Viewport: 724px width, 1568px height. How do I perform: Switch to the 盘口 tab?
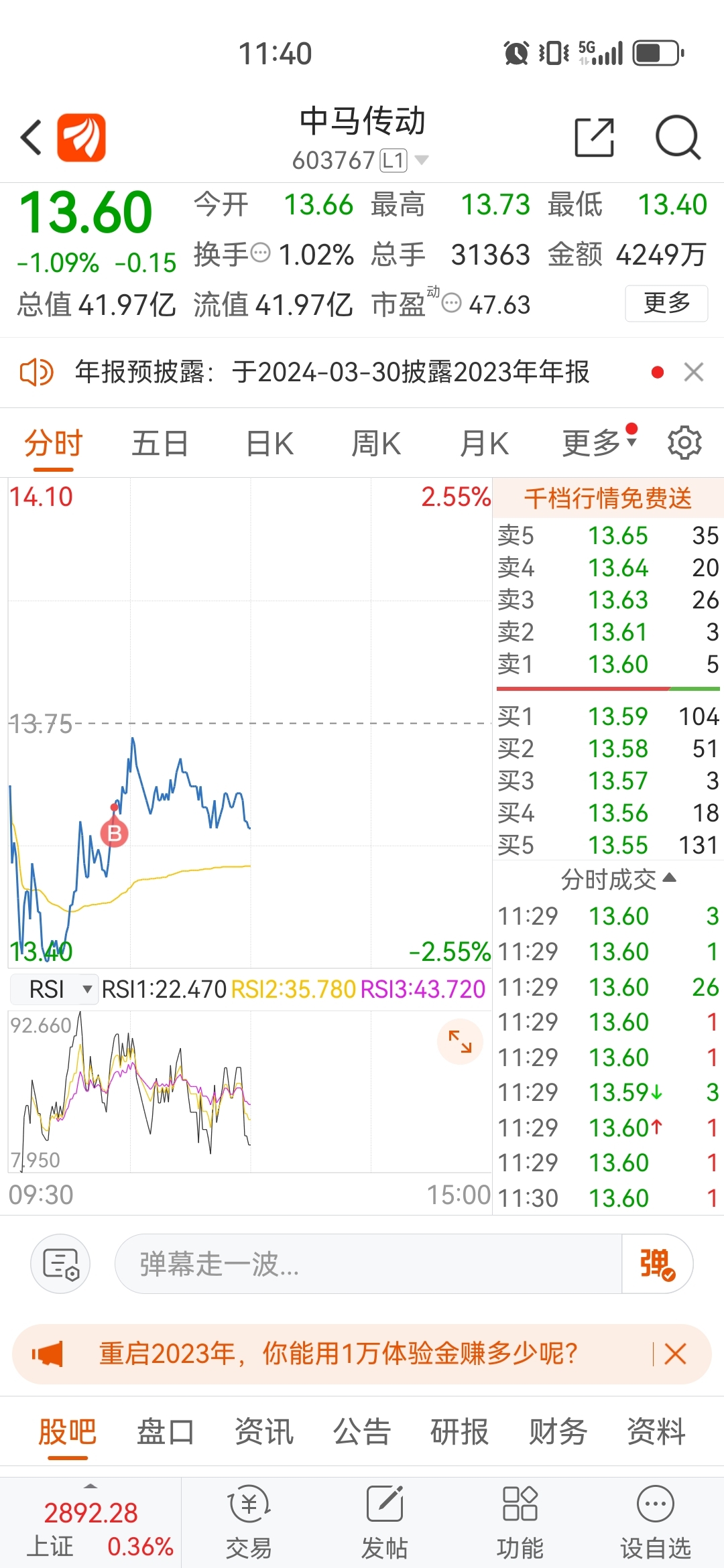coord(165,1433)
